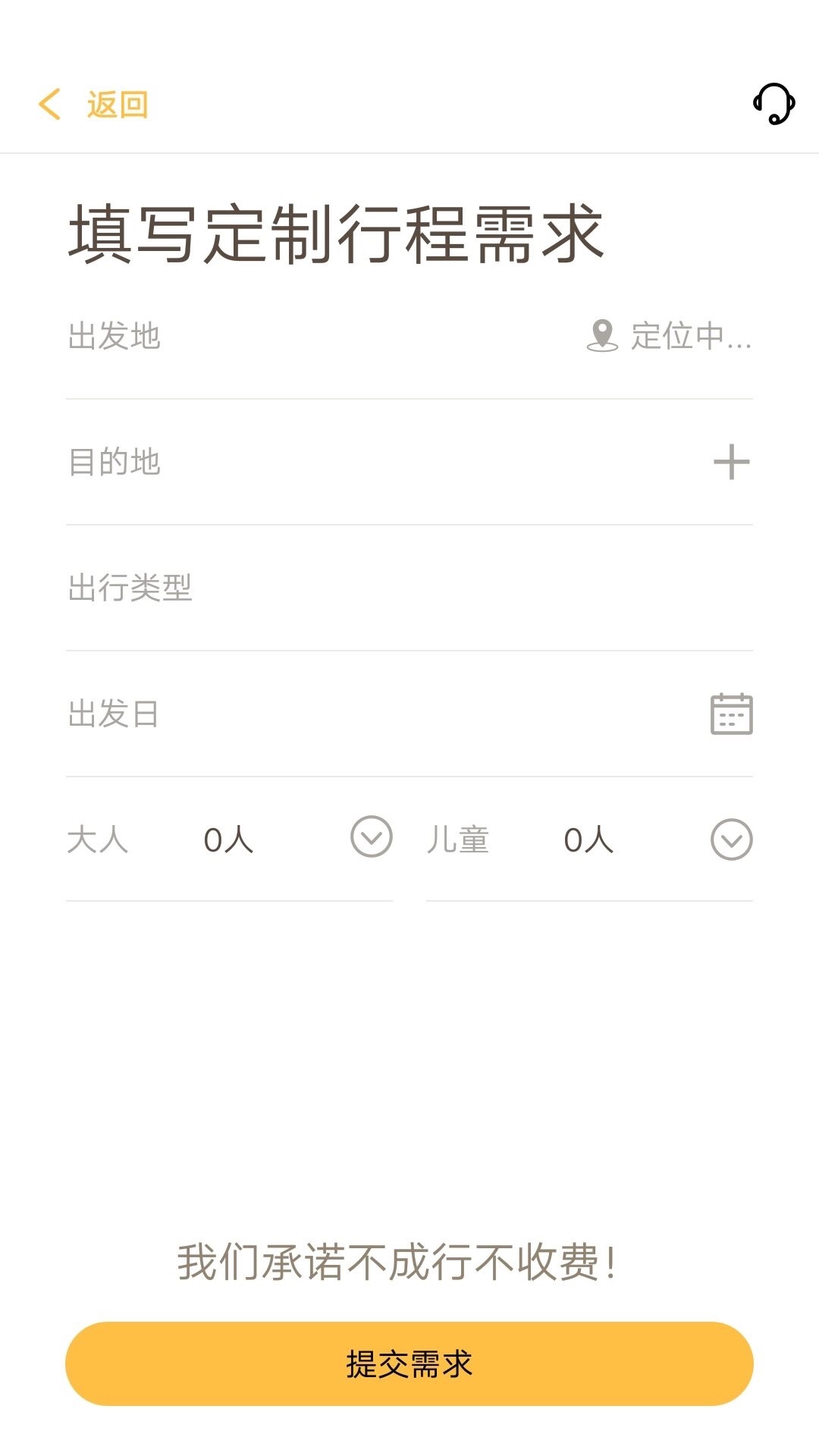Image resolution: width=819 pixels, height=1456 pixels.
Task: Click the location pin icon next to 定位中
Action: tap(601, 336)
